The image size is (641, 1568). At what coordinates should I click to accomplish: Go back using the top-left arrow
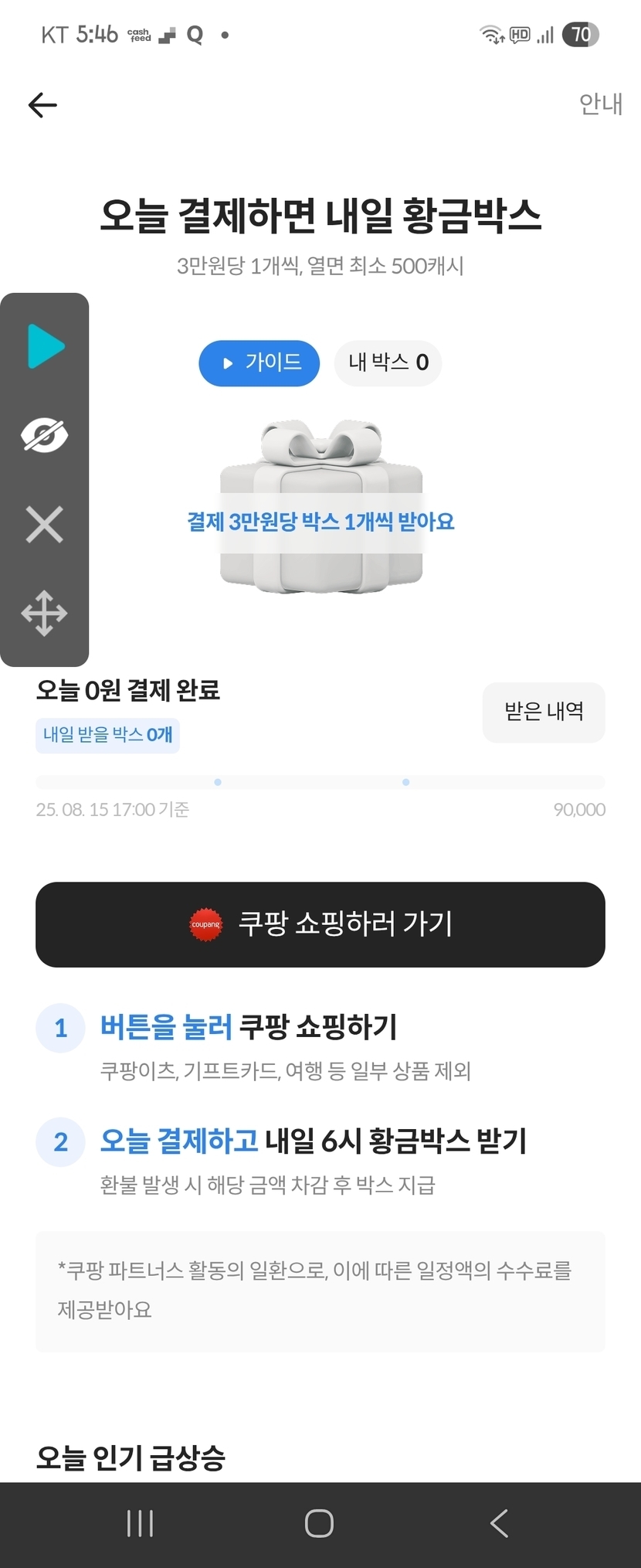tap(42, 105)
